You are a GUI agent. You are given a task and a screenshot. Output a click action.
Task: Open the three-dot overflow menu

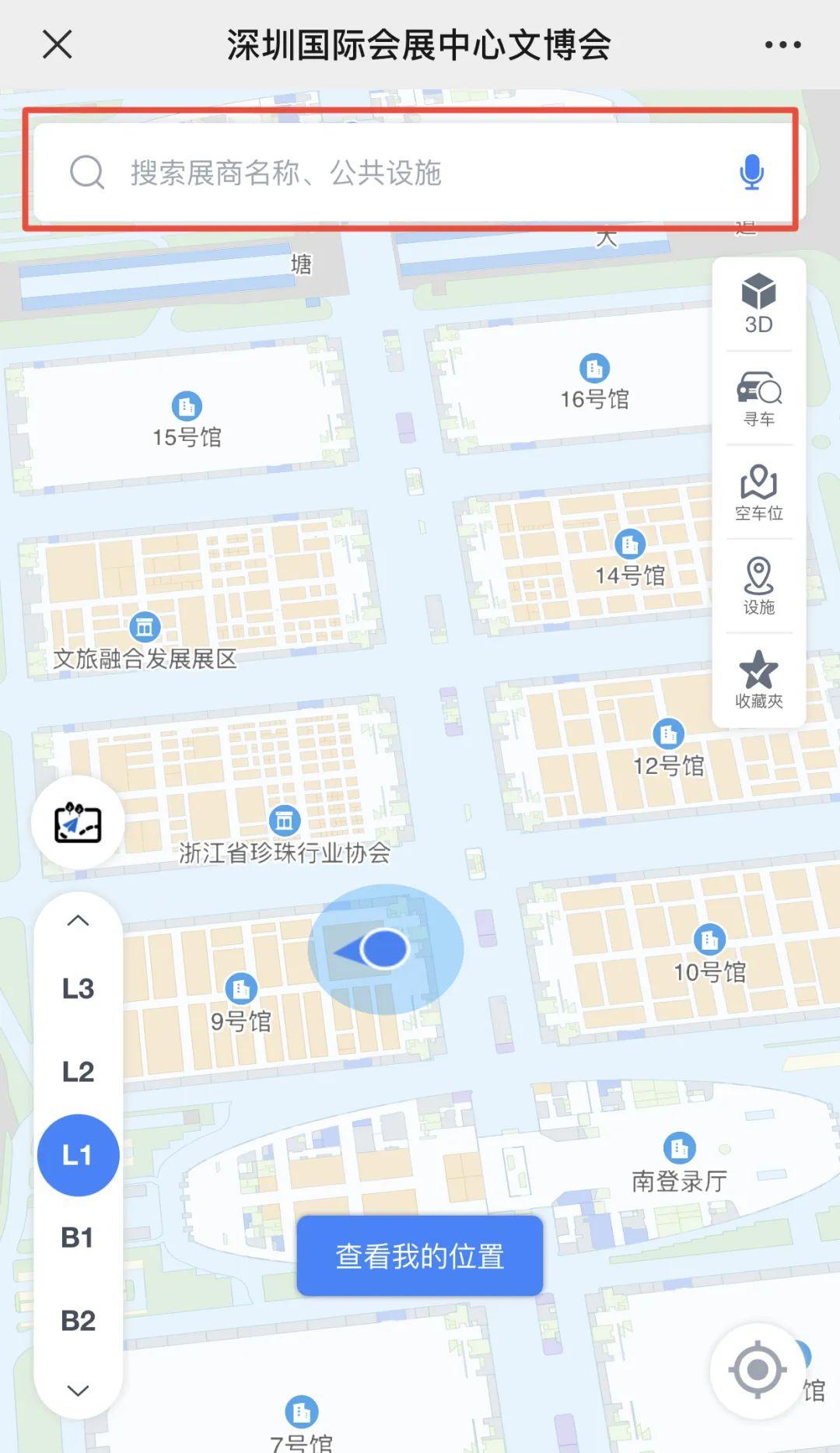(x=782, y=45)
